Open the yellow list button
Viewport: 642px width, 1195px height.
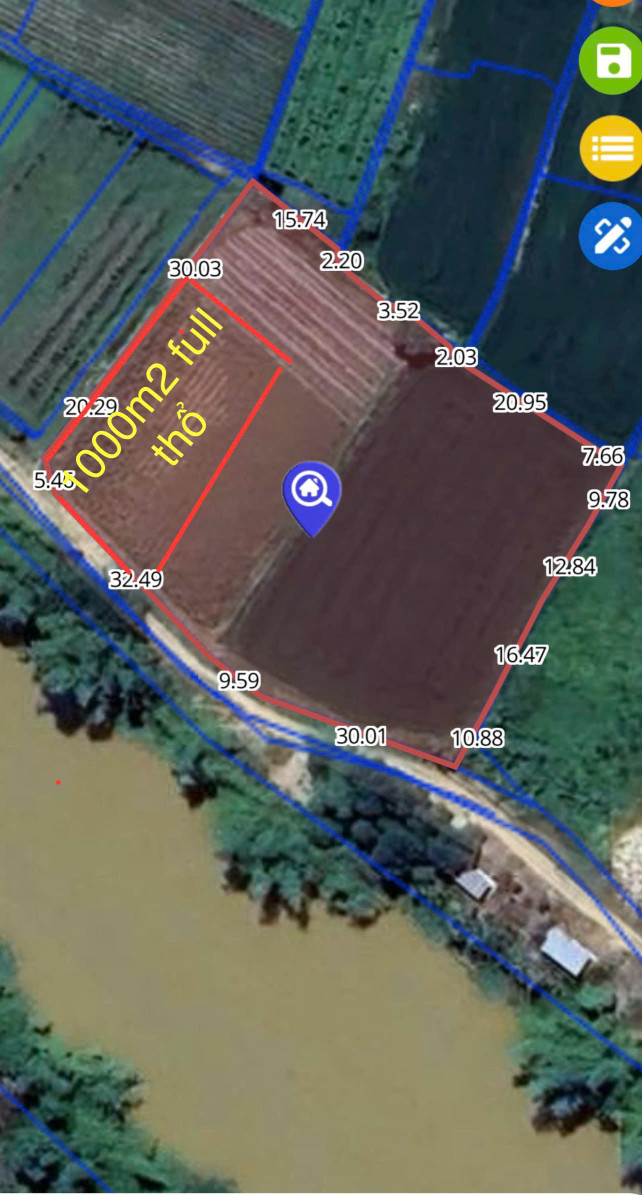coord(611,148)
